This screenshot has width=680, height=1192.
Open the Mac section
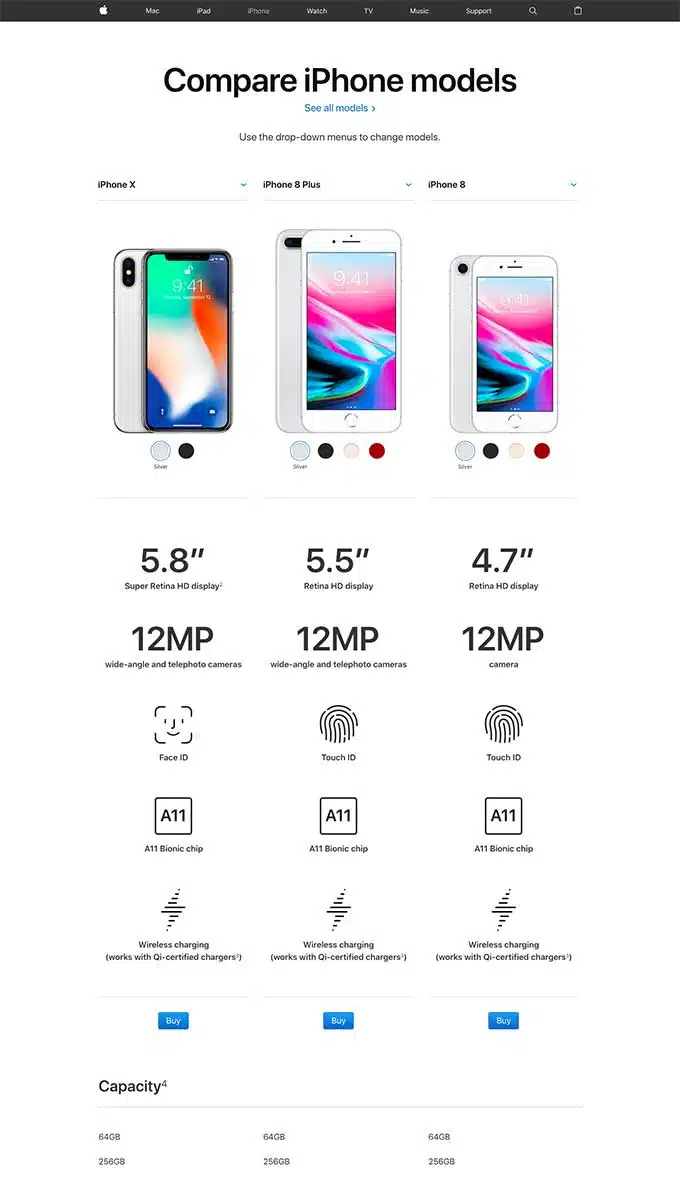click(152, 11)
